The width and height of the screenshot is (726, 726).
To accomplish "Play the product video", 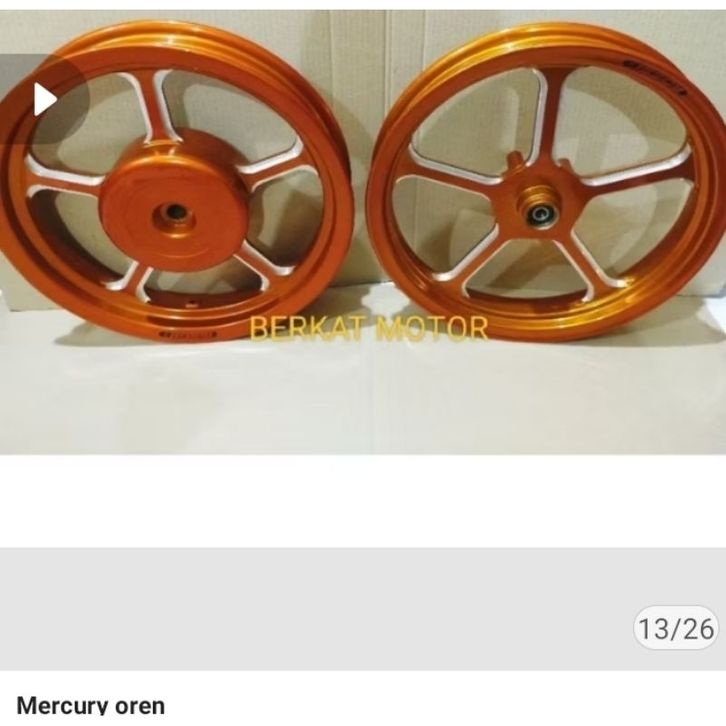I will point(45,99).
